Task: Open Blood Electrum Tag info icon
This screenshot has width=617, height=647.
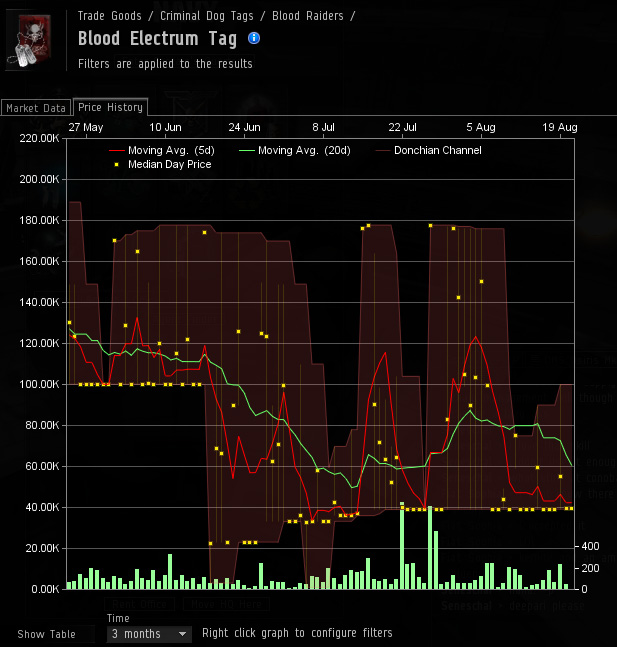Action: [x=254, y=38]
